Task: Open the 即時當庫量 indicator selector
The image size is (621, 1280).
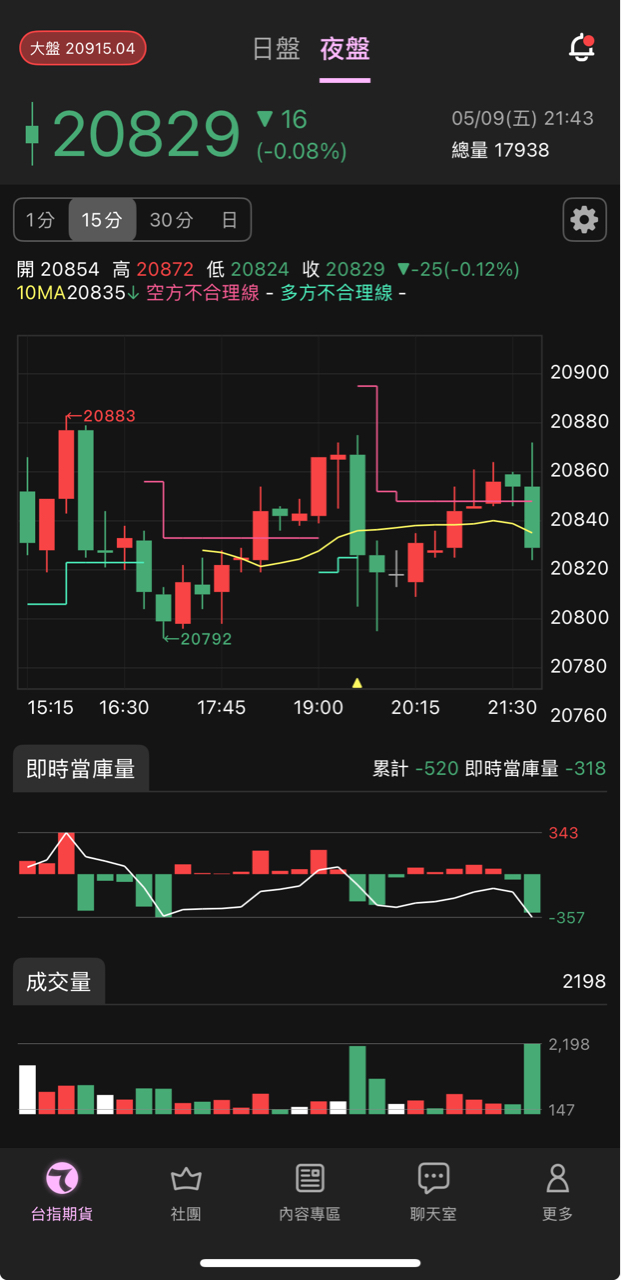Action: tap(81, 769)
